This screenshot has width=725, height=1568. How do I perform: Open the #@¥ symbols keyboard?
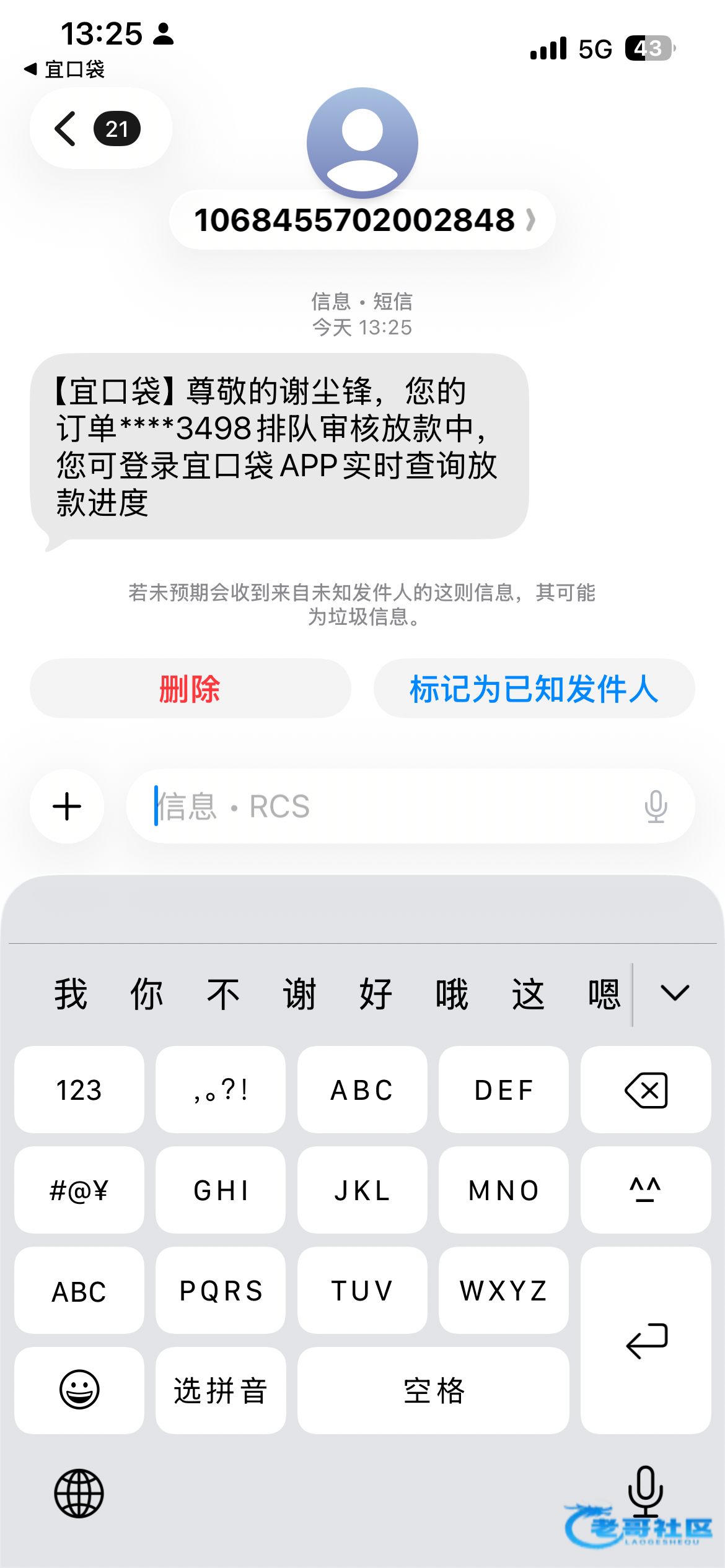79,1190
